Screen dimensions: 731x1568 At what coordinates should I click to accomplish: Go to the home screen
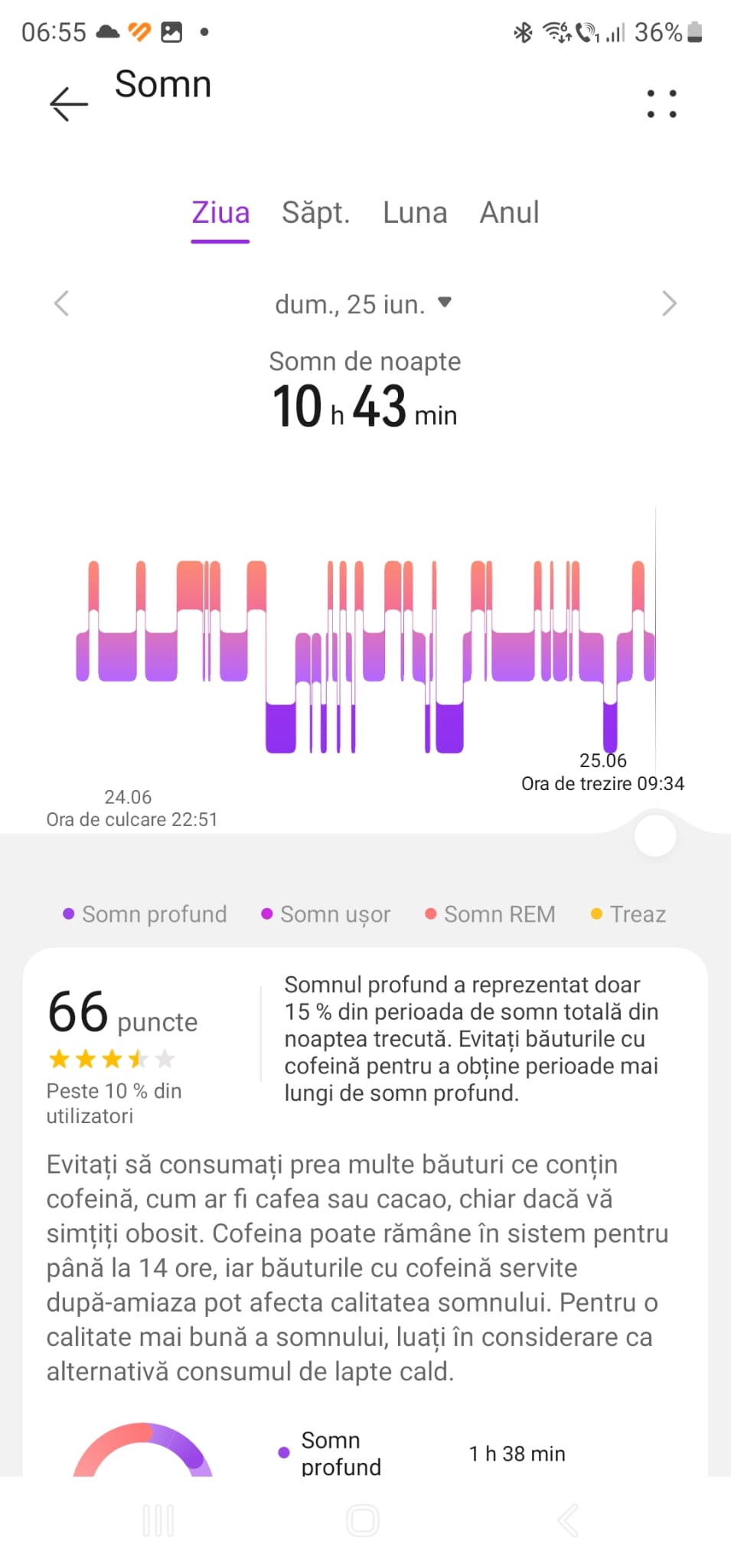363,1520
